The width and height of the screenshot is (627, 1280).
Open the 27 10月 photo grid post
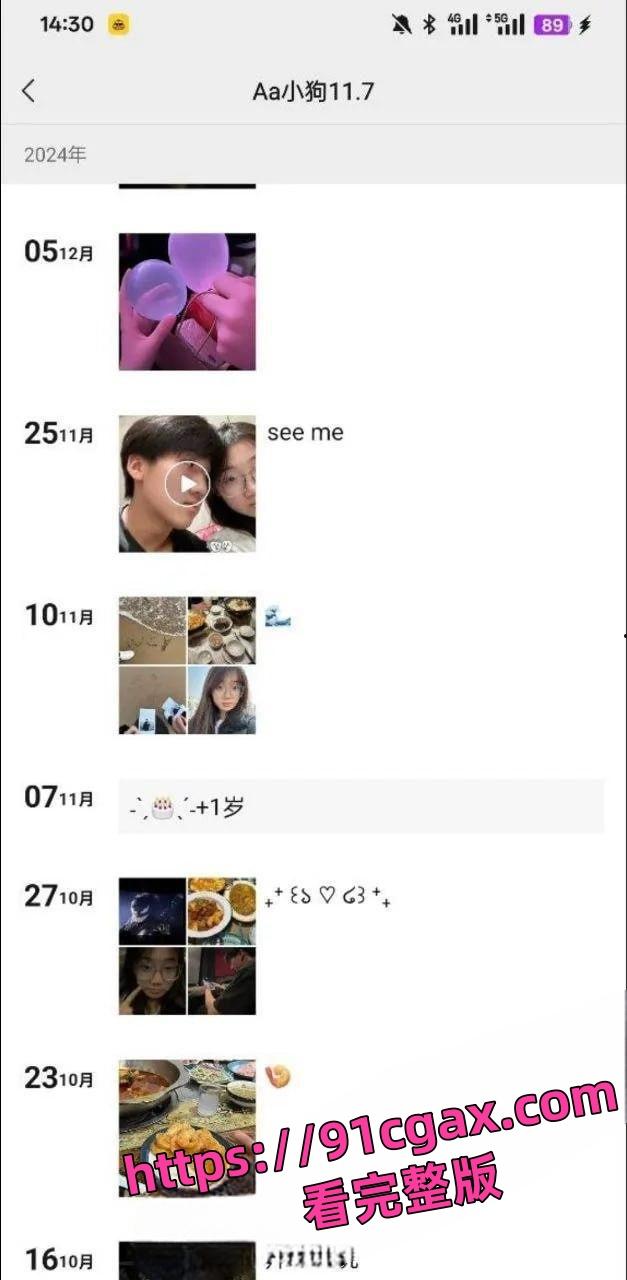(187, 946)
